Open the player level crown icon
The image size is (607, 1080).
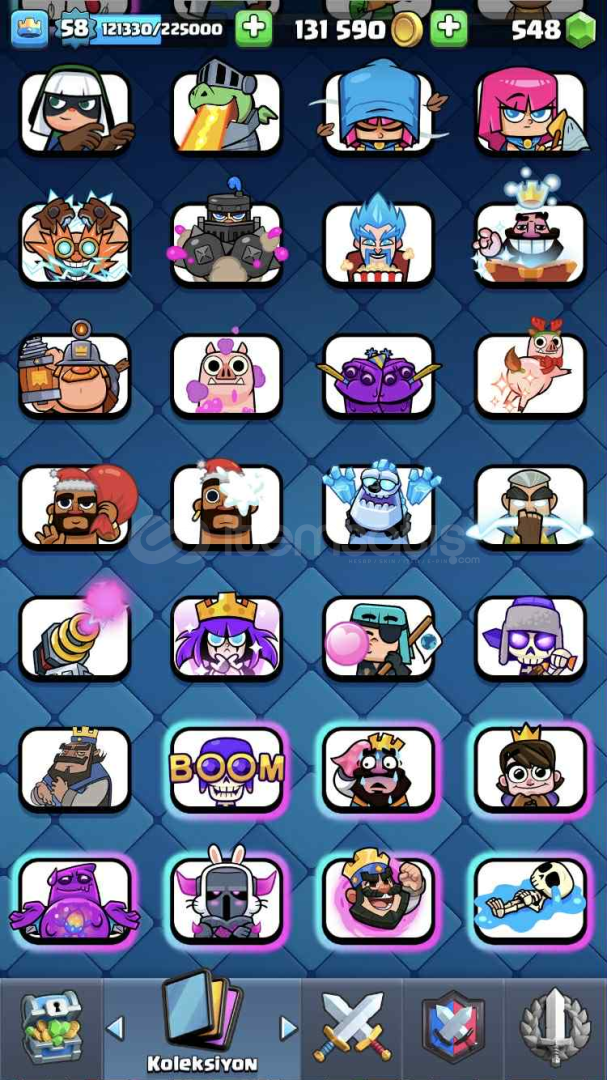30,30
